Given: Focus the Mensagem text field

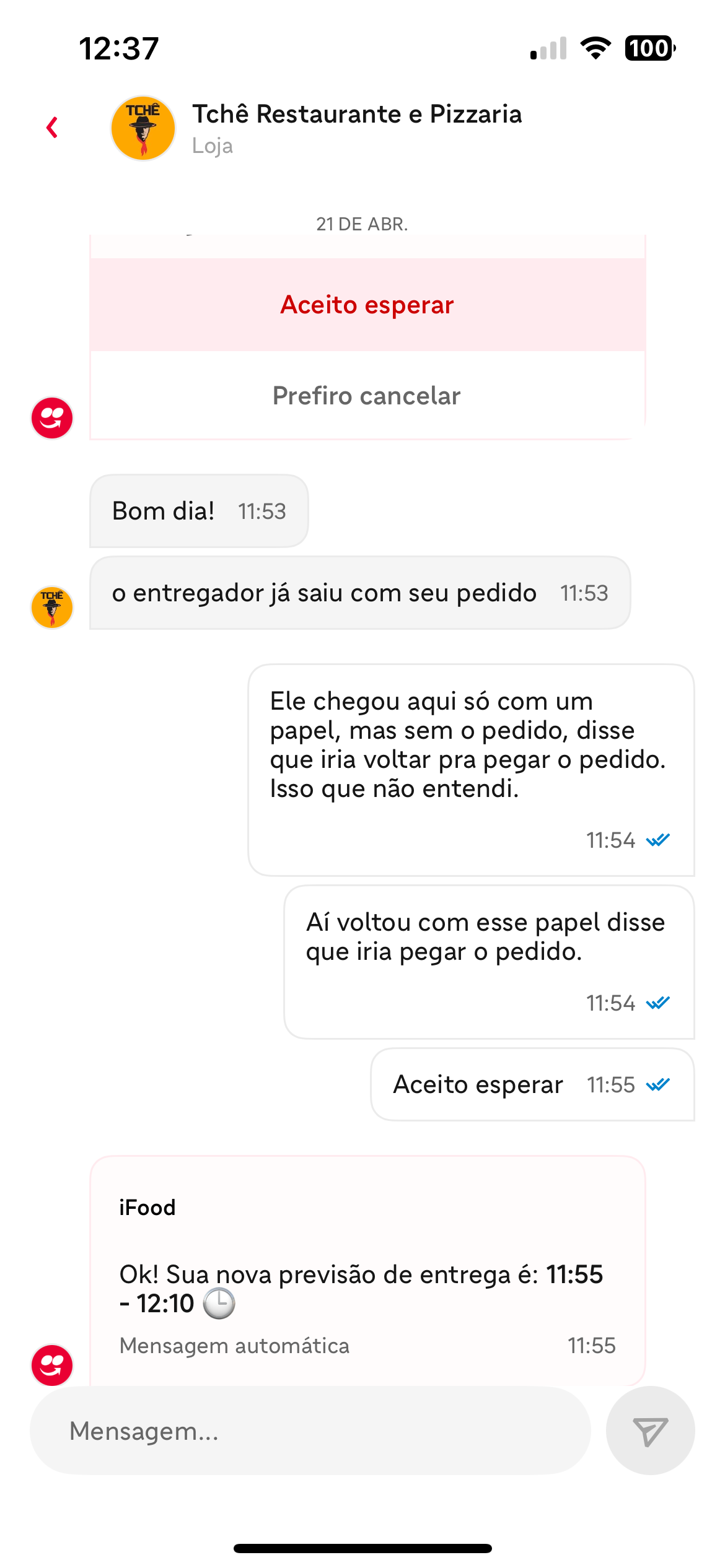Looking at the screenshot, I should [x=310, y=1431].
